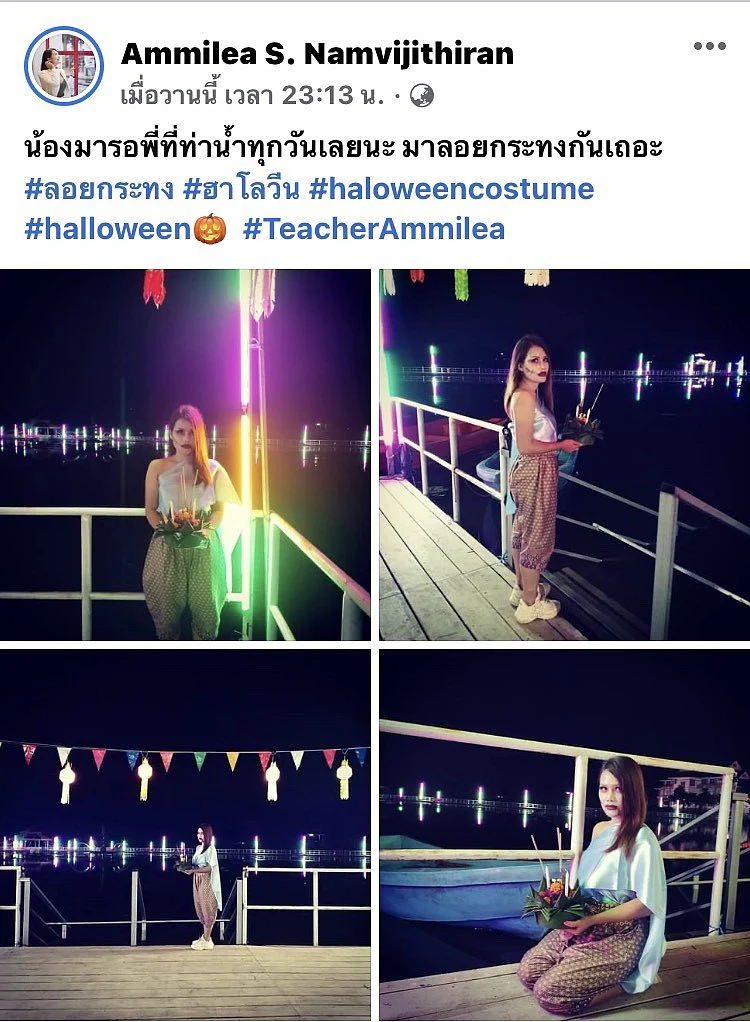The image size is (750, 1022).
Task: View photo with neon pink light pole
Action: pos(185,454)
